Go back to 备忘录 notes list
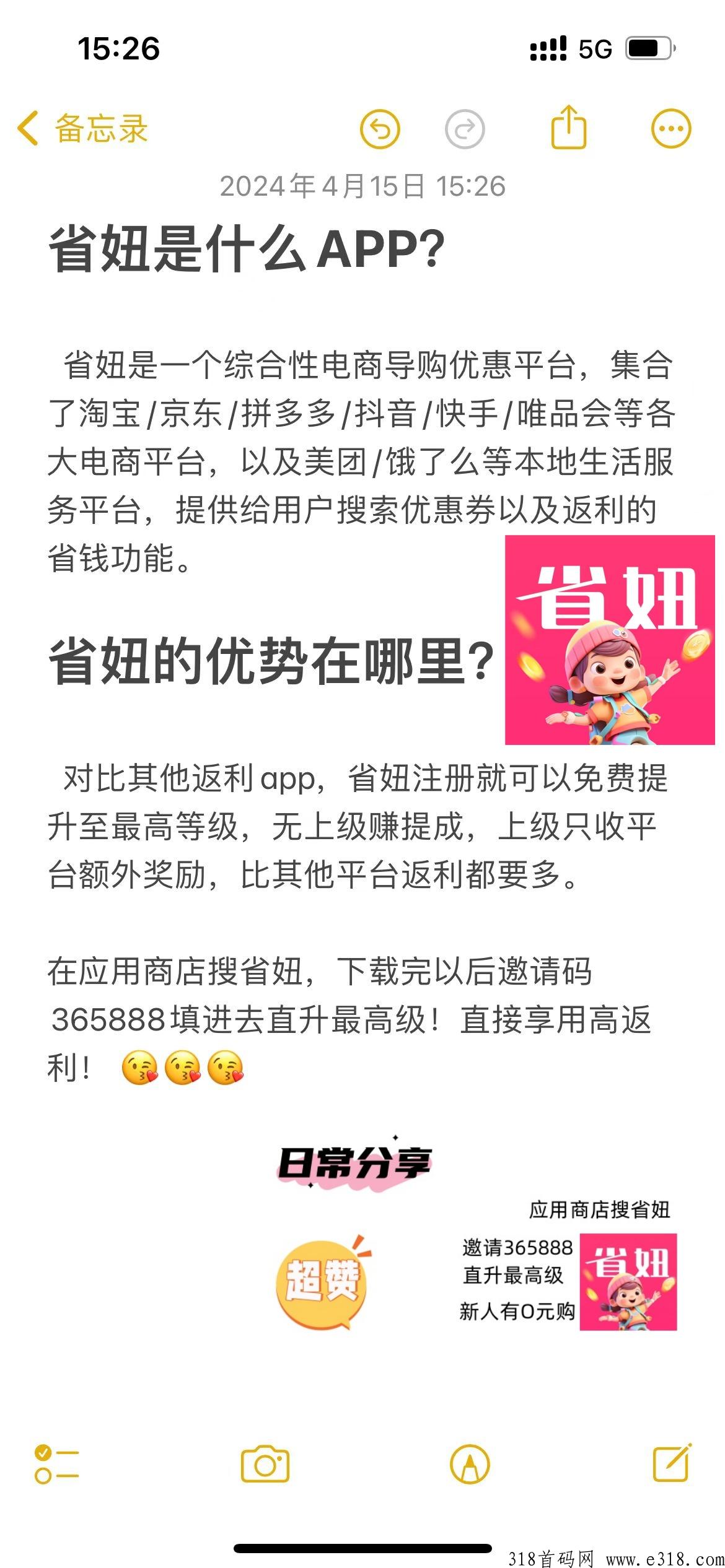This screenshot has height=1568, width=725. click(83, 129)
